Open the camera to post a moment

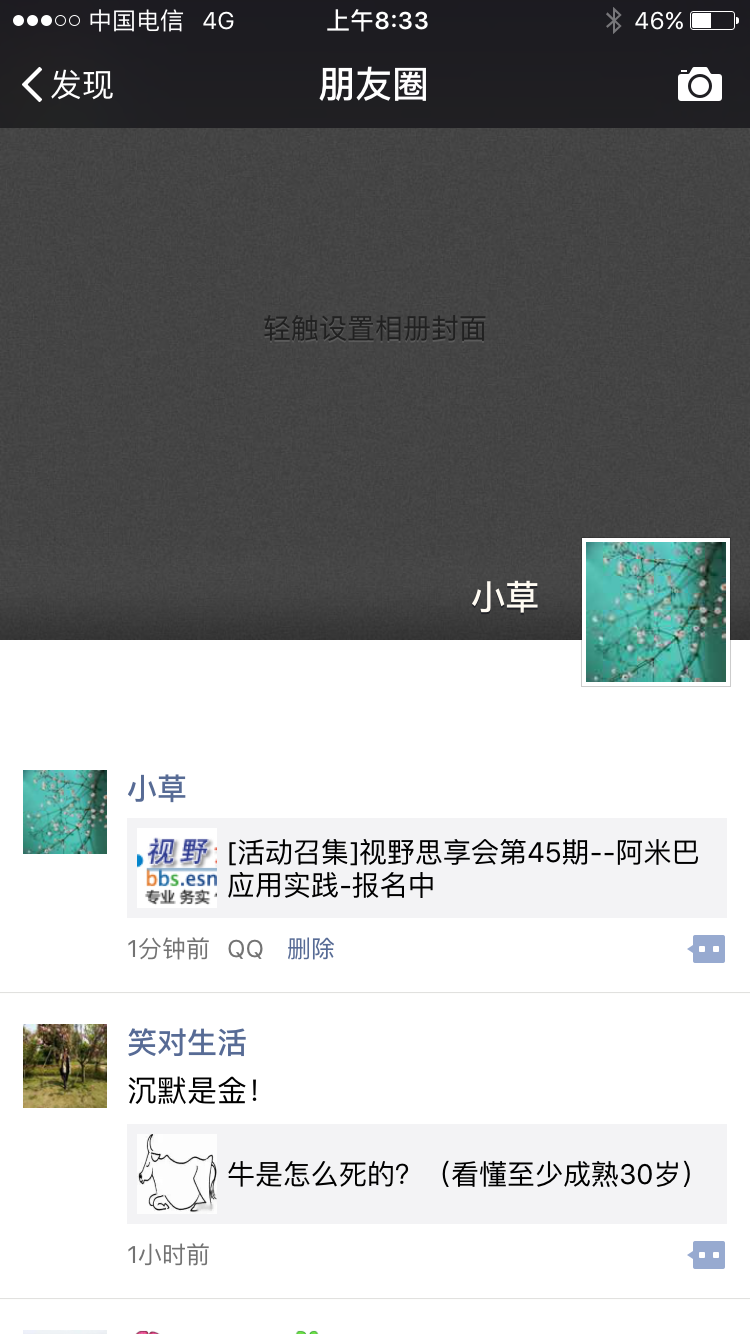pos(699,85)
